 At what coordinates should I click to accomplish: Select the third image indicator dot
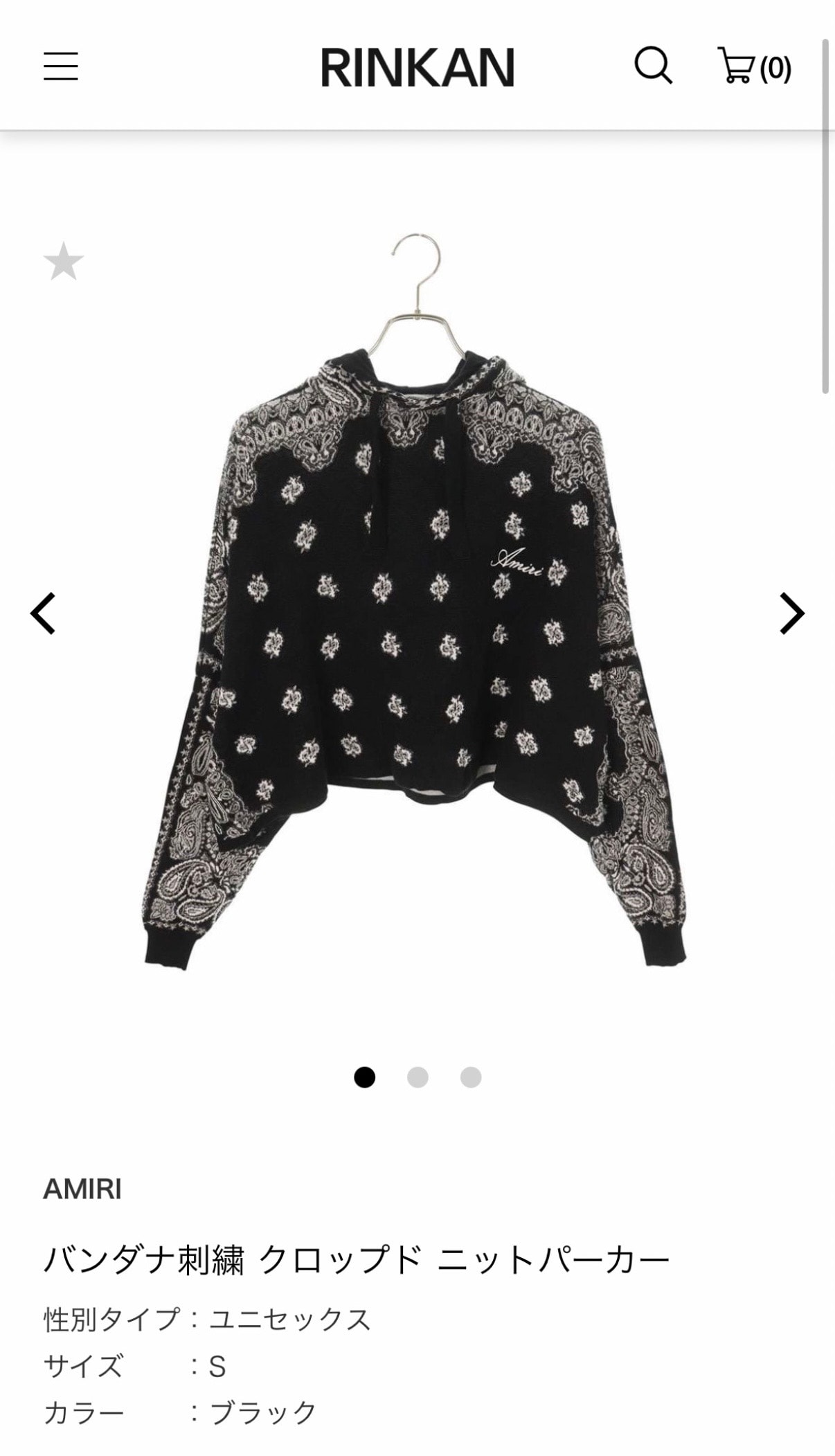(471, 1077)
